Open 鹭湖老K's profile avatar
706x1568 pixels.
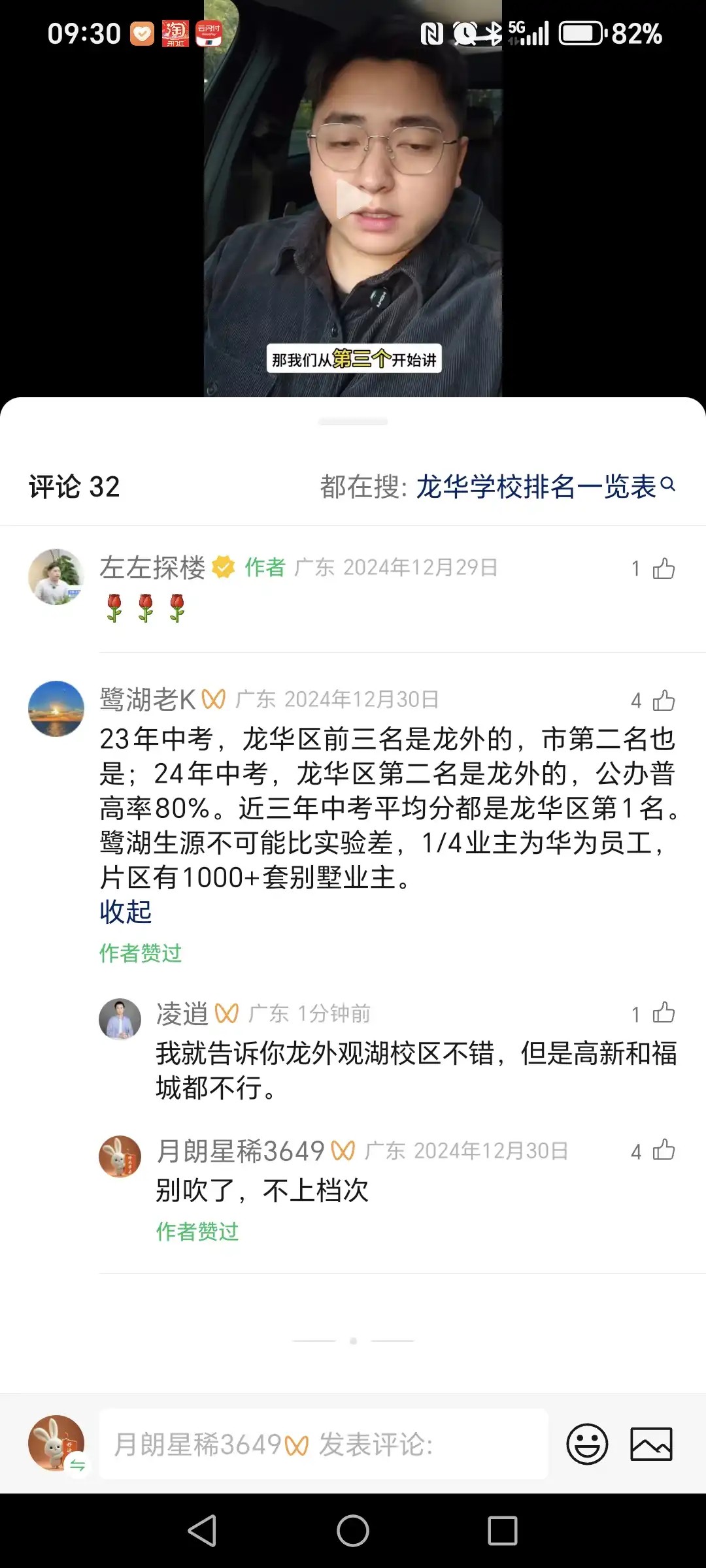[56, 708]
